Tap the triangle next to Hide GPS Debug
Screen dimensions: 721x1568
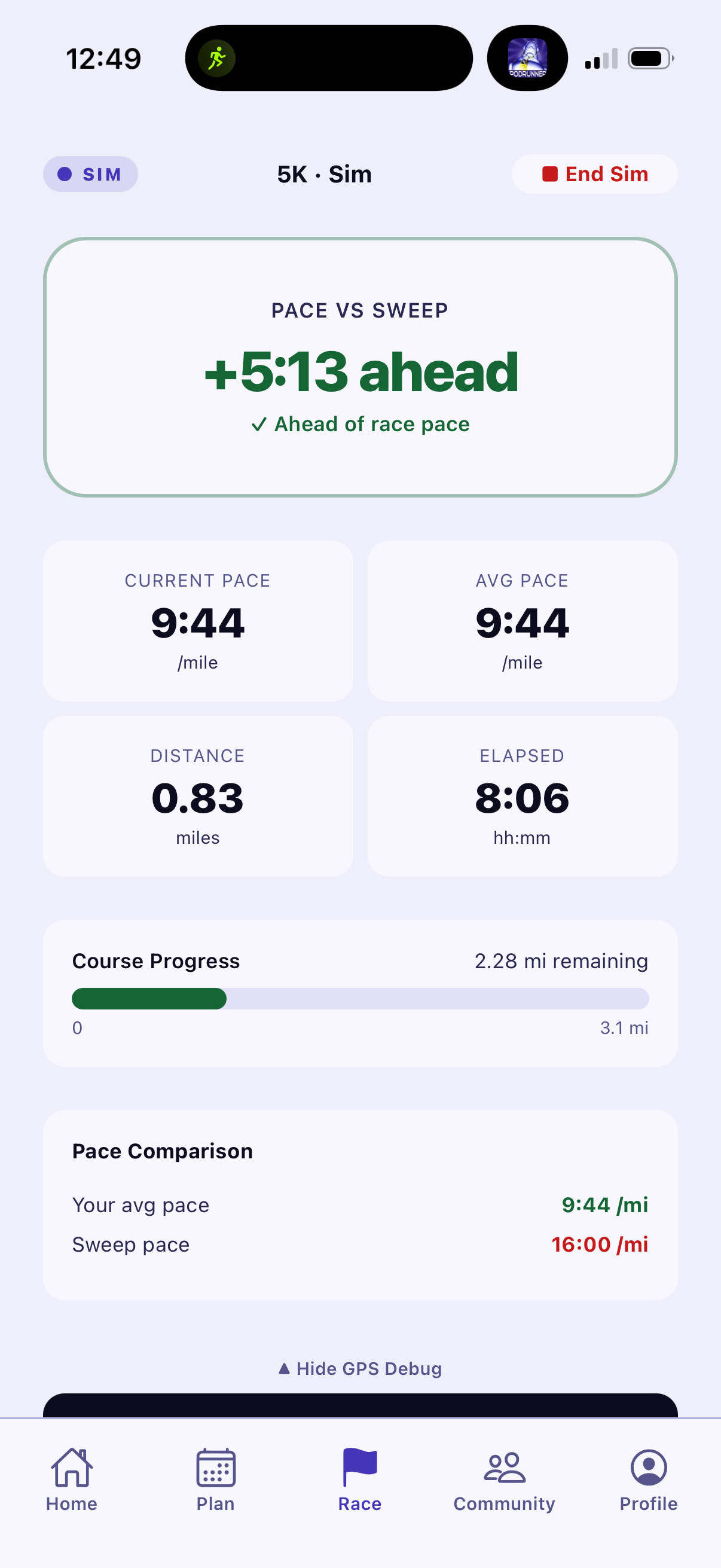283,1368
